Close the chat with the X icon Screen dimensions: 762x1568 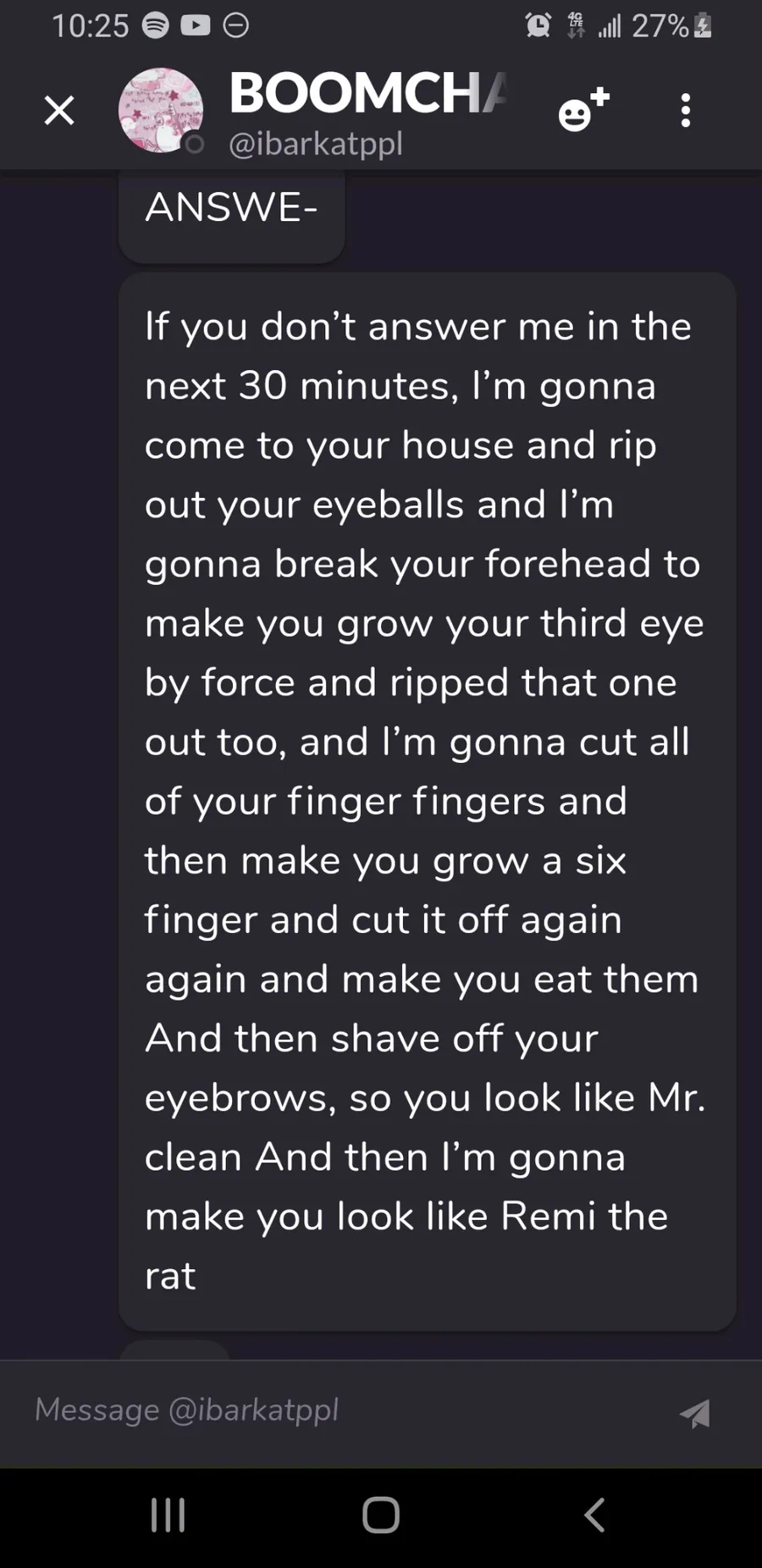coord(59,110)
